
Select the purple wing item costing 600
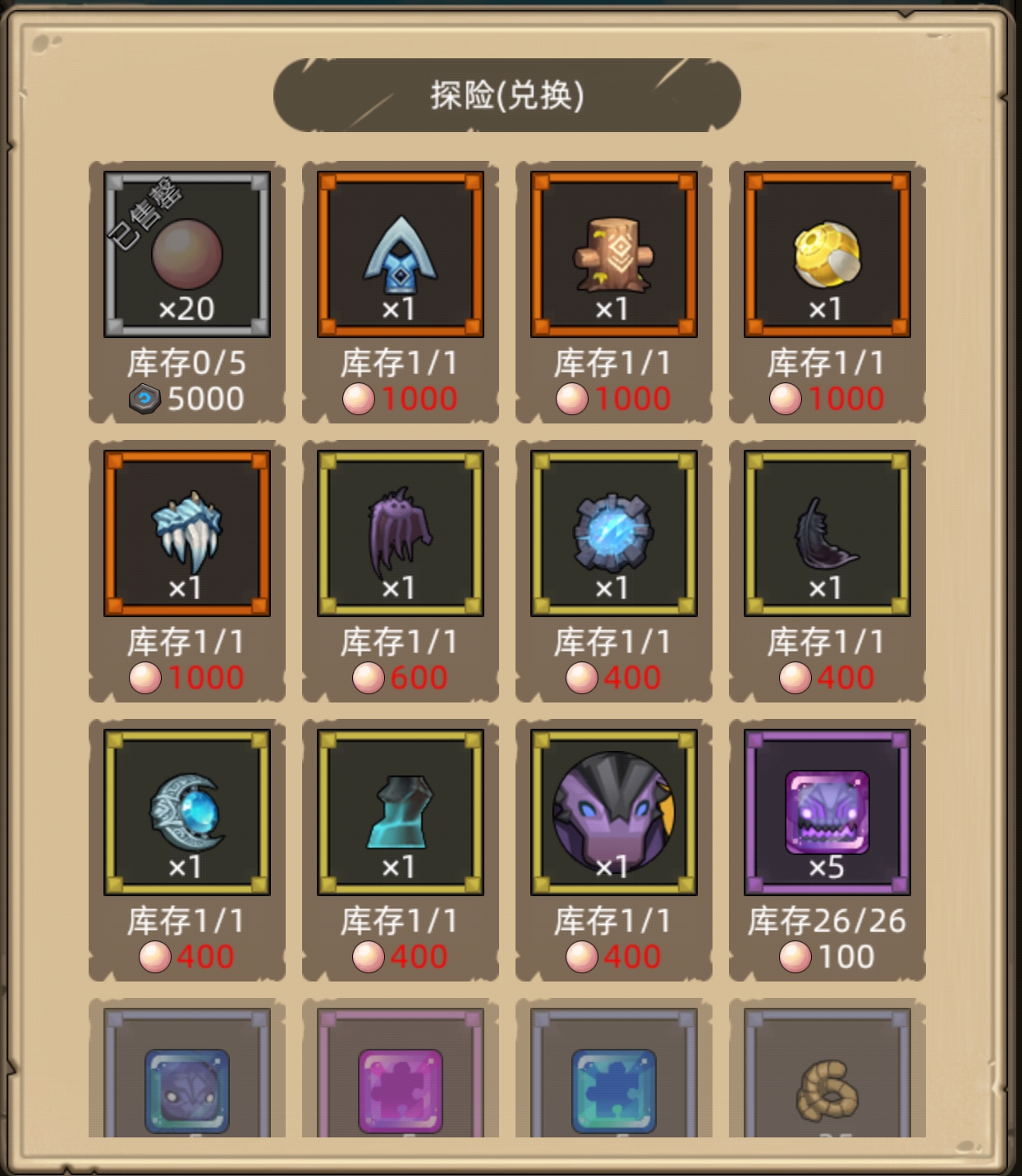point(401,533)
